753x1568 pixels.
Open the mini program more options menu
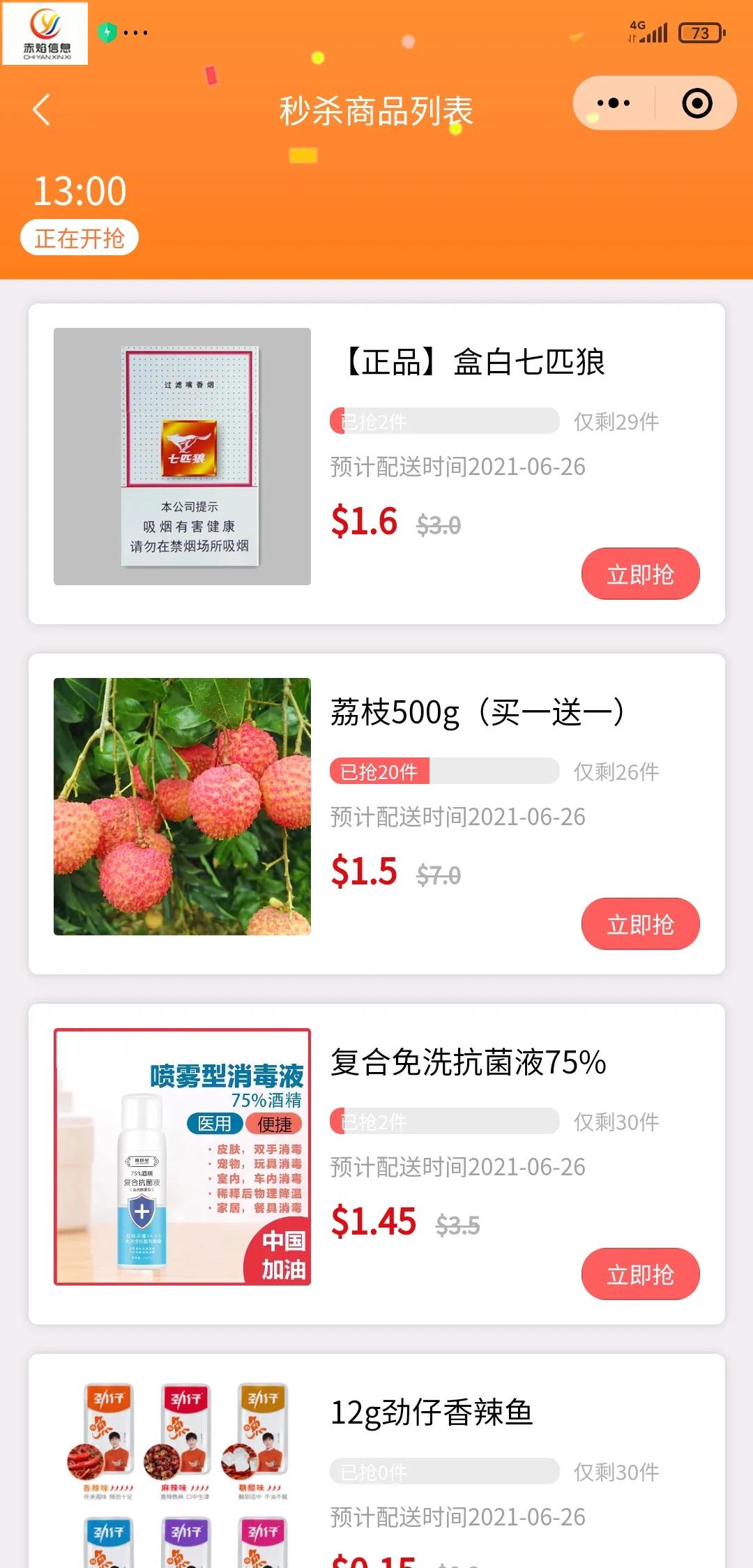coord(614,103)
